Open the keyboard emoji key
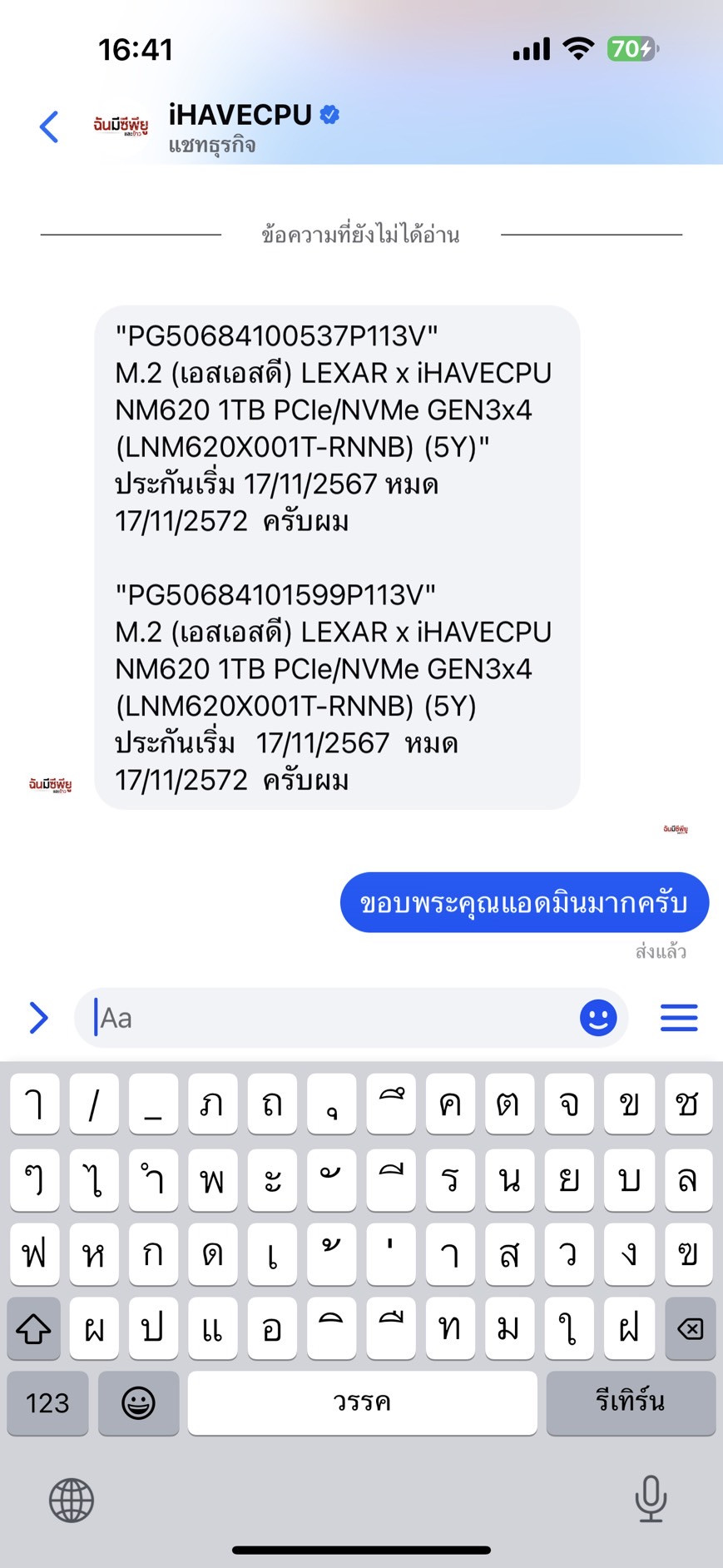This screenshot has height=1568, width=723. (x=138, y=1403)
